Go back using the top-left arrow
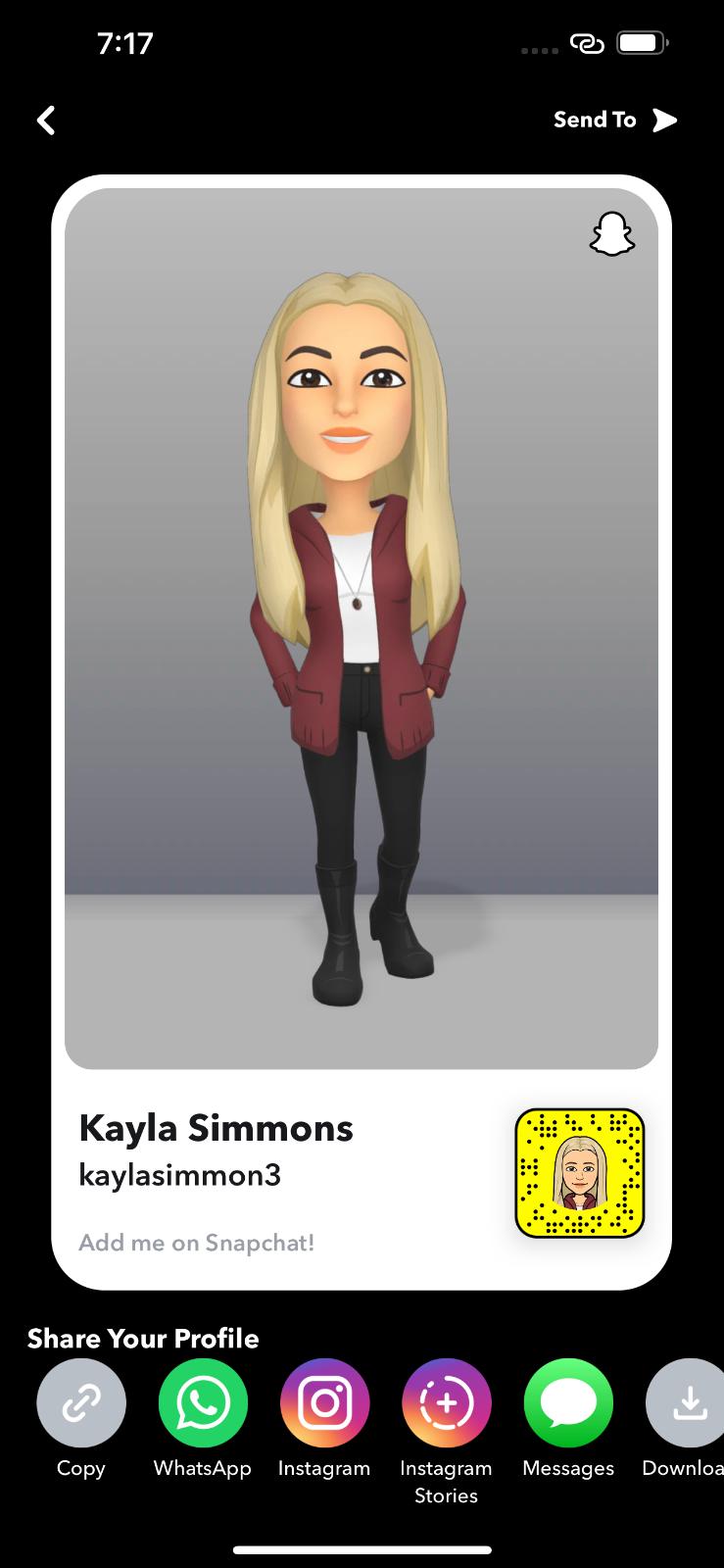The width and height of the screenshot is (724, 1568). pos(45,121)
